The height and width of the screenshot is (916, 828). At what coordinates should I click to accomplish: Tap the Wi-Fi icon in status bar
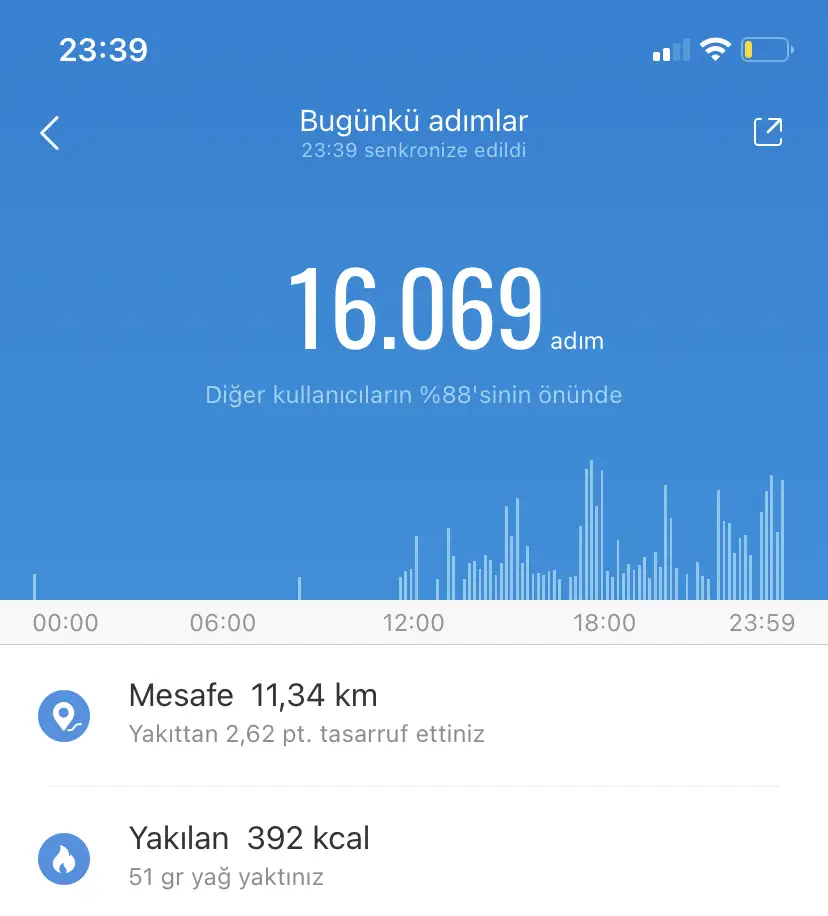pos(713,48)
